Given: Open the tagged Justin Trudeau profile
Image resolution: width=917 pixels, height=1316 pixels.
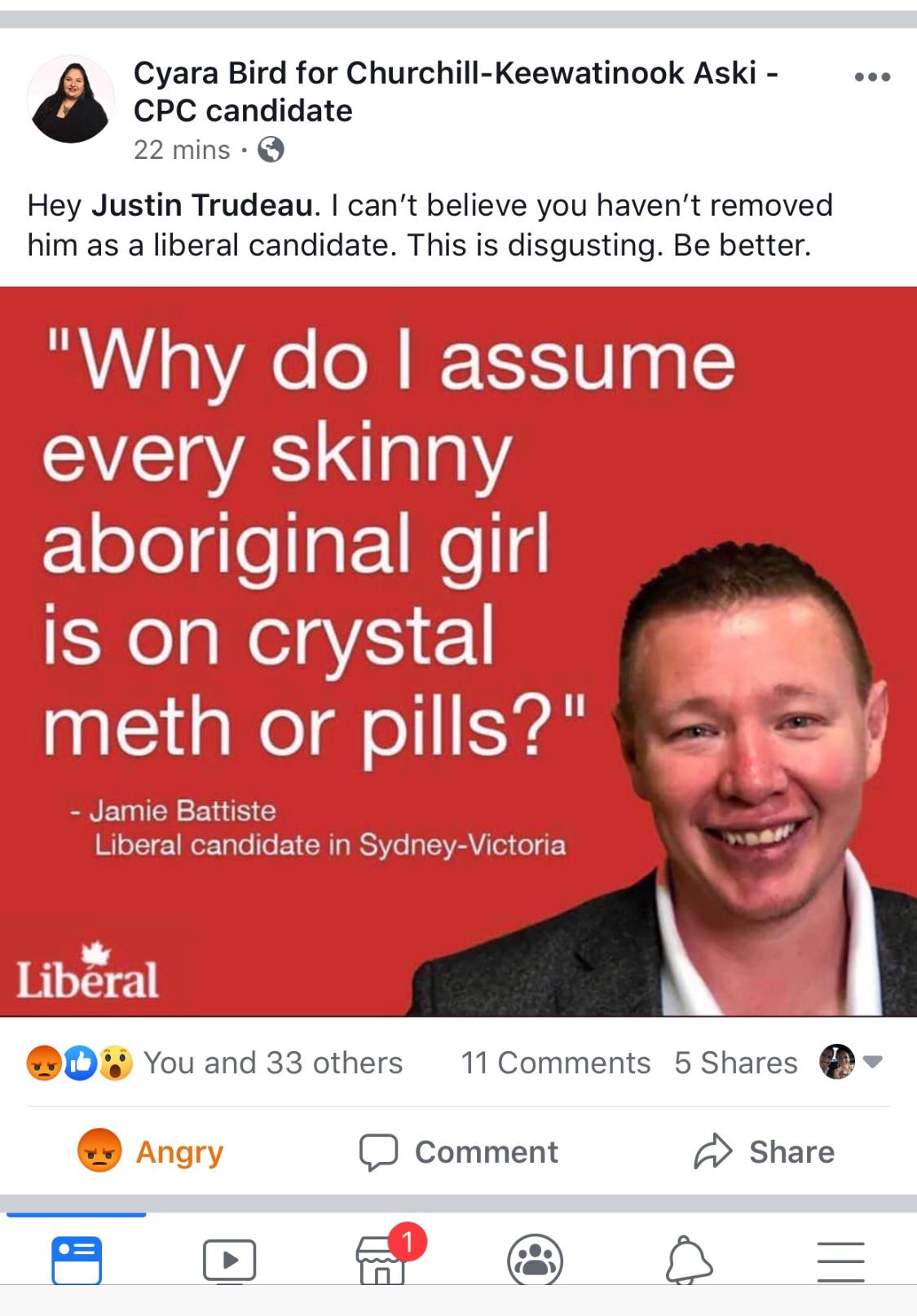Looking at the screenshot, I should (x=201, y=205).
